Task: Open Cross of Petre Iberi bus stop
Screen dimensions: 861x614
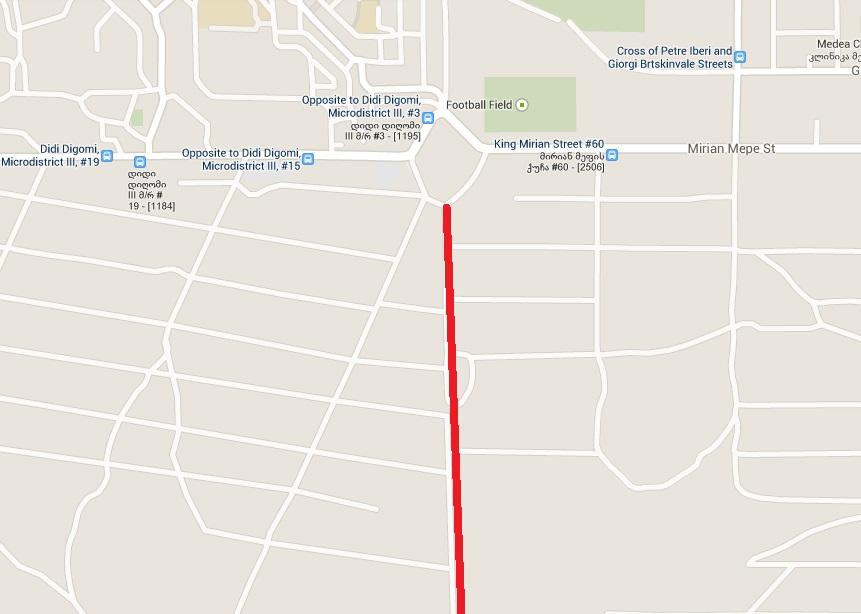Action: point(739,58)
